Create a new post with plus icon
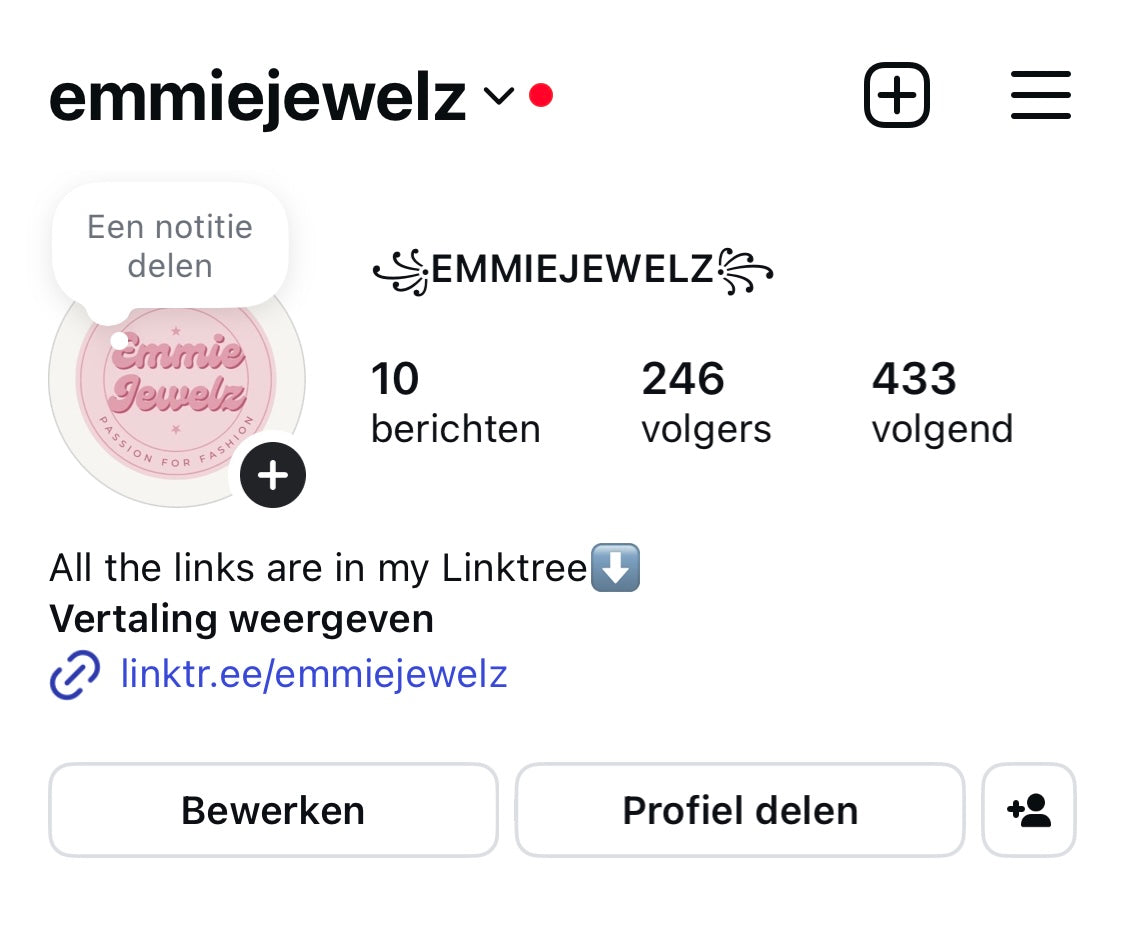1125x930 pixels. (896, 96)
